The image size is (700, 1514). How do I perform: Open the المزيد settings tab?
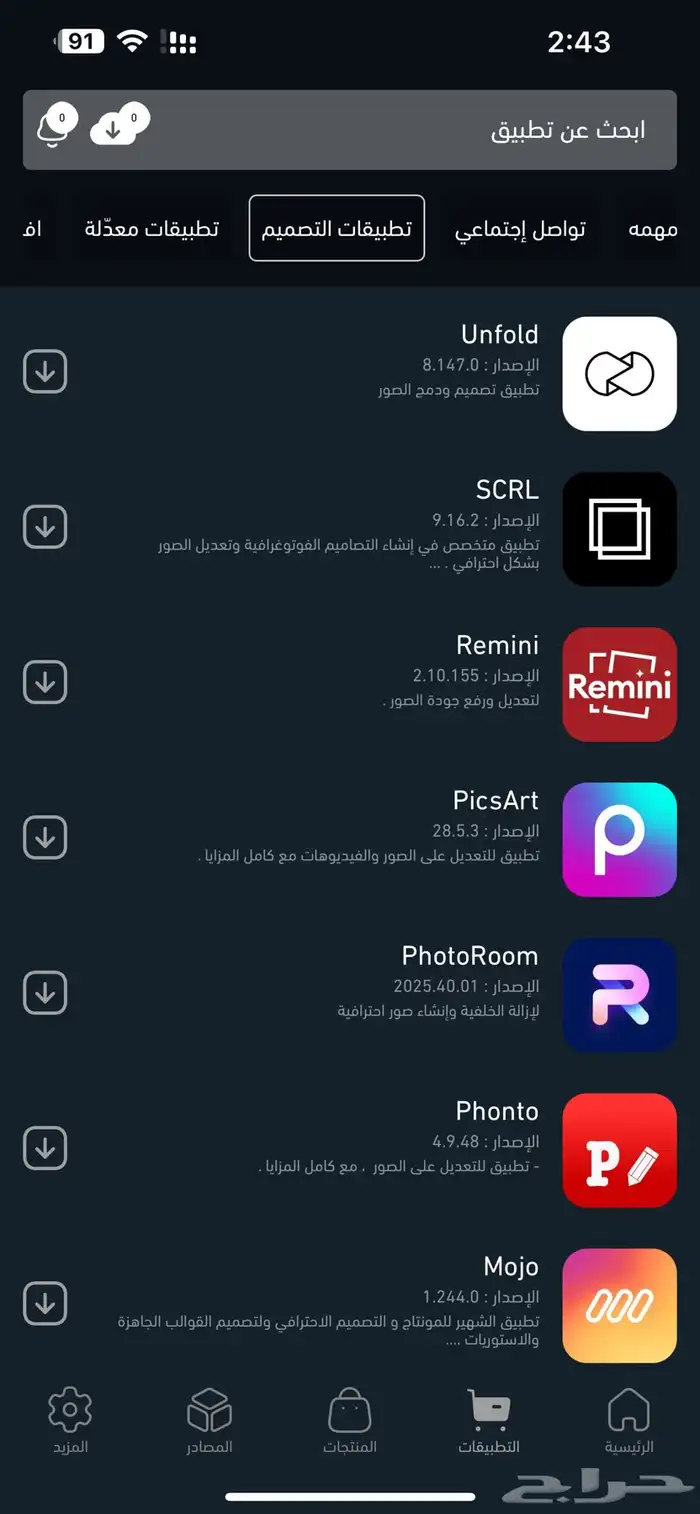point(70,1420)
